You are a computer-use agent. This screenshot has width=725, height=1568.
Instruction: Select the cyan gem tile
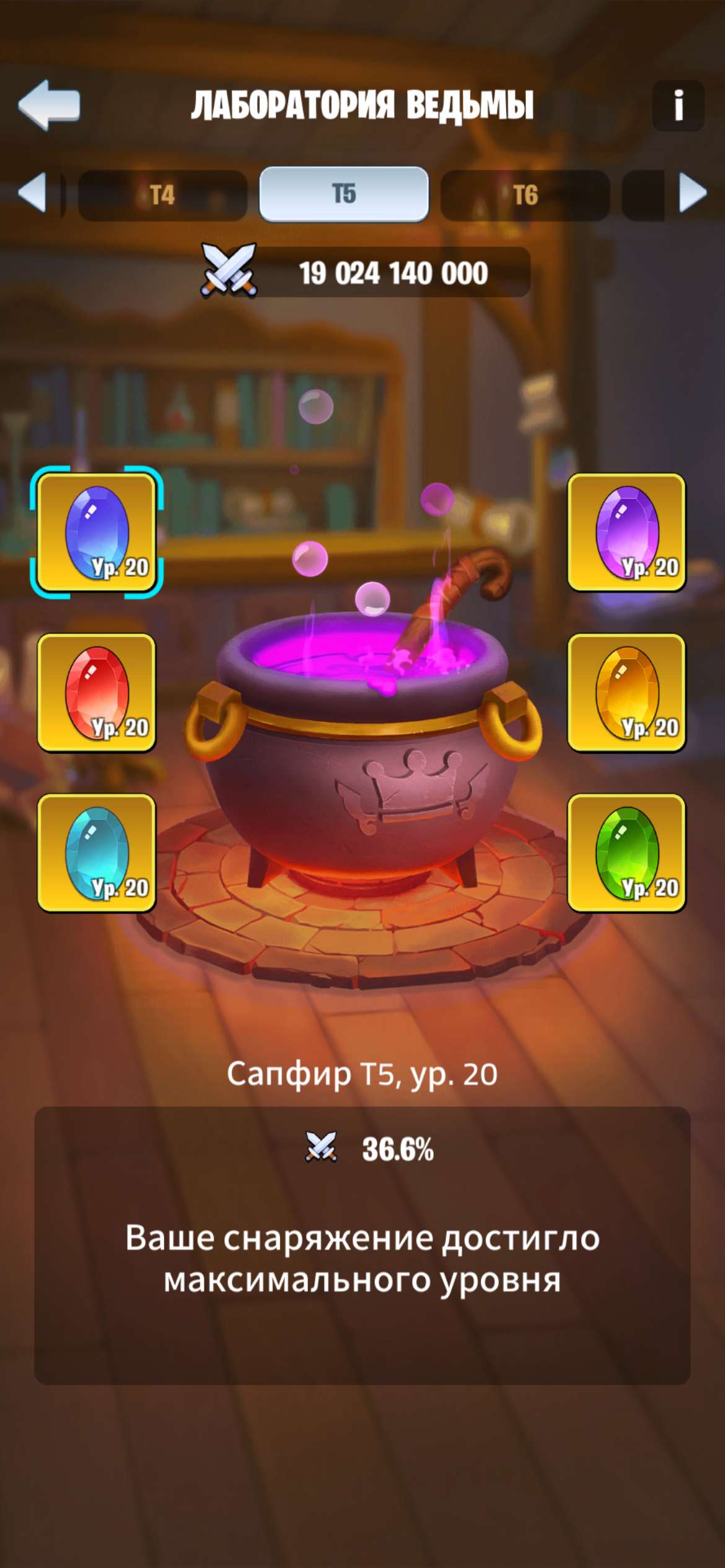[x=97, y=853]
